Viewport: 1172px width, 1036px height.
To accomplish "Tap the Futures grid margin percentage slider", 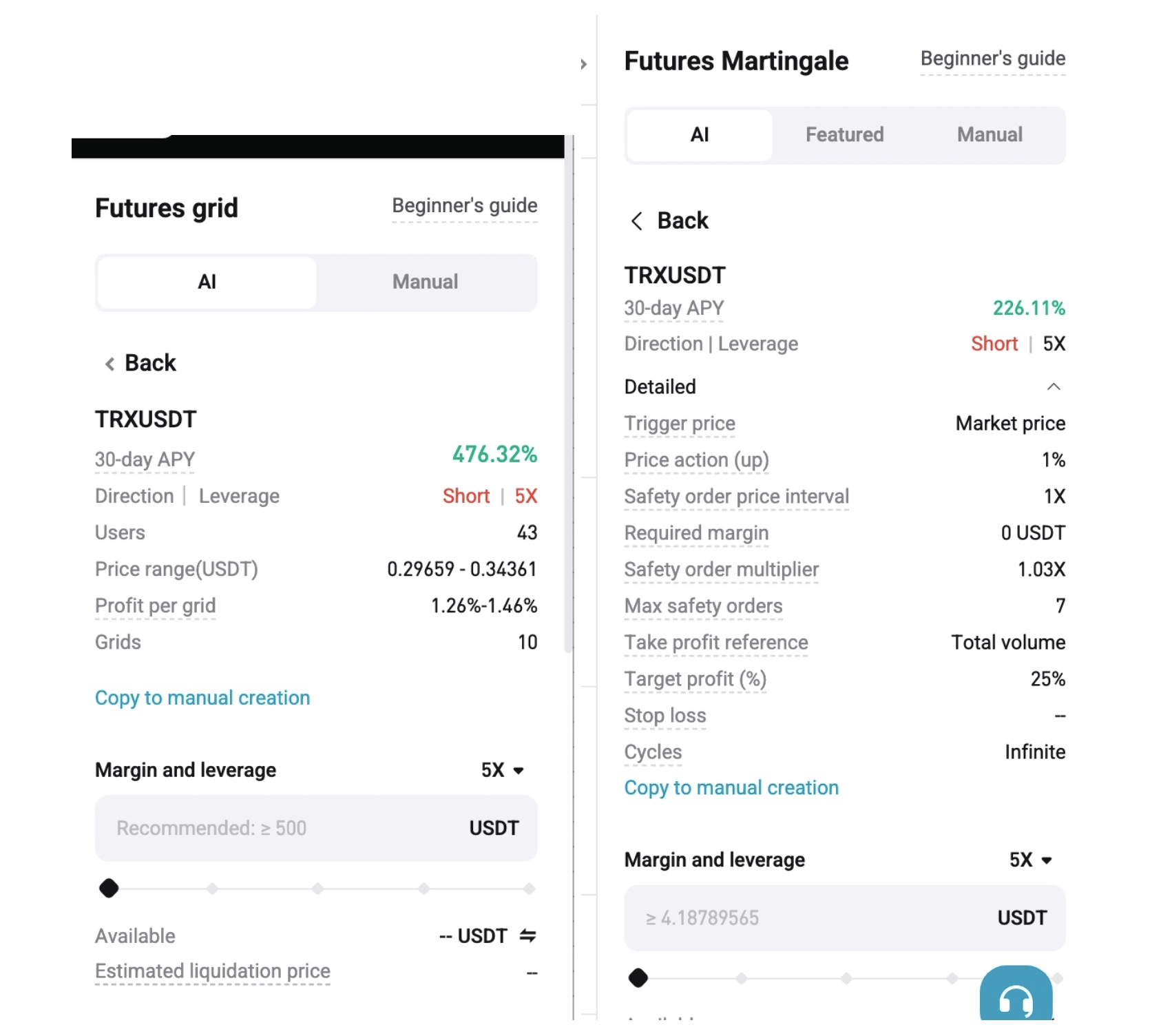I will [x=317, y=889].
